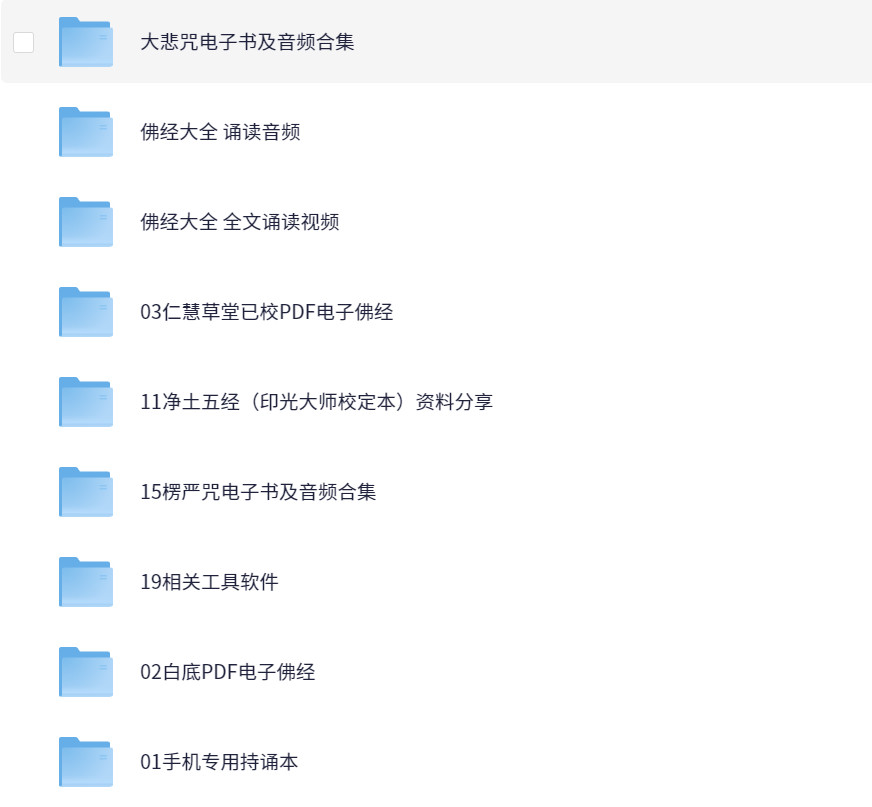Check the box for 大悲咒电子书及音频合集
872x807 pixels.
pyautogui.click(x=23, y=42)
